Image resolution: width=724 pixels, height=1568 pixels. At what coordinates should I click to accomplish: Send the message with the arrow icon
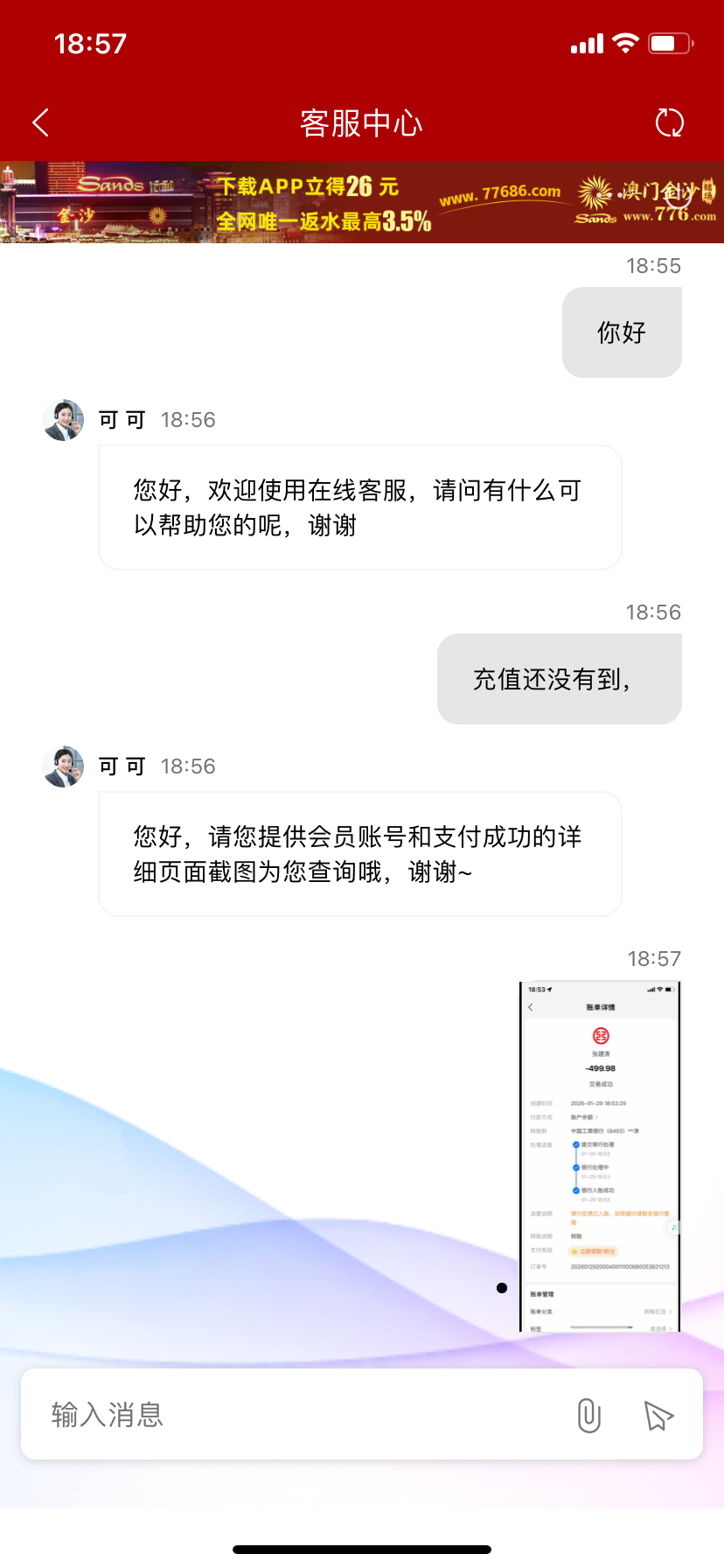pos(658,1415)
